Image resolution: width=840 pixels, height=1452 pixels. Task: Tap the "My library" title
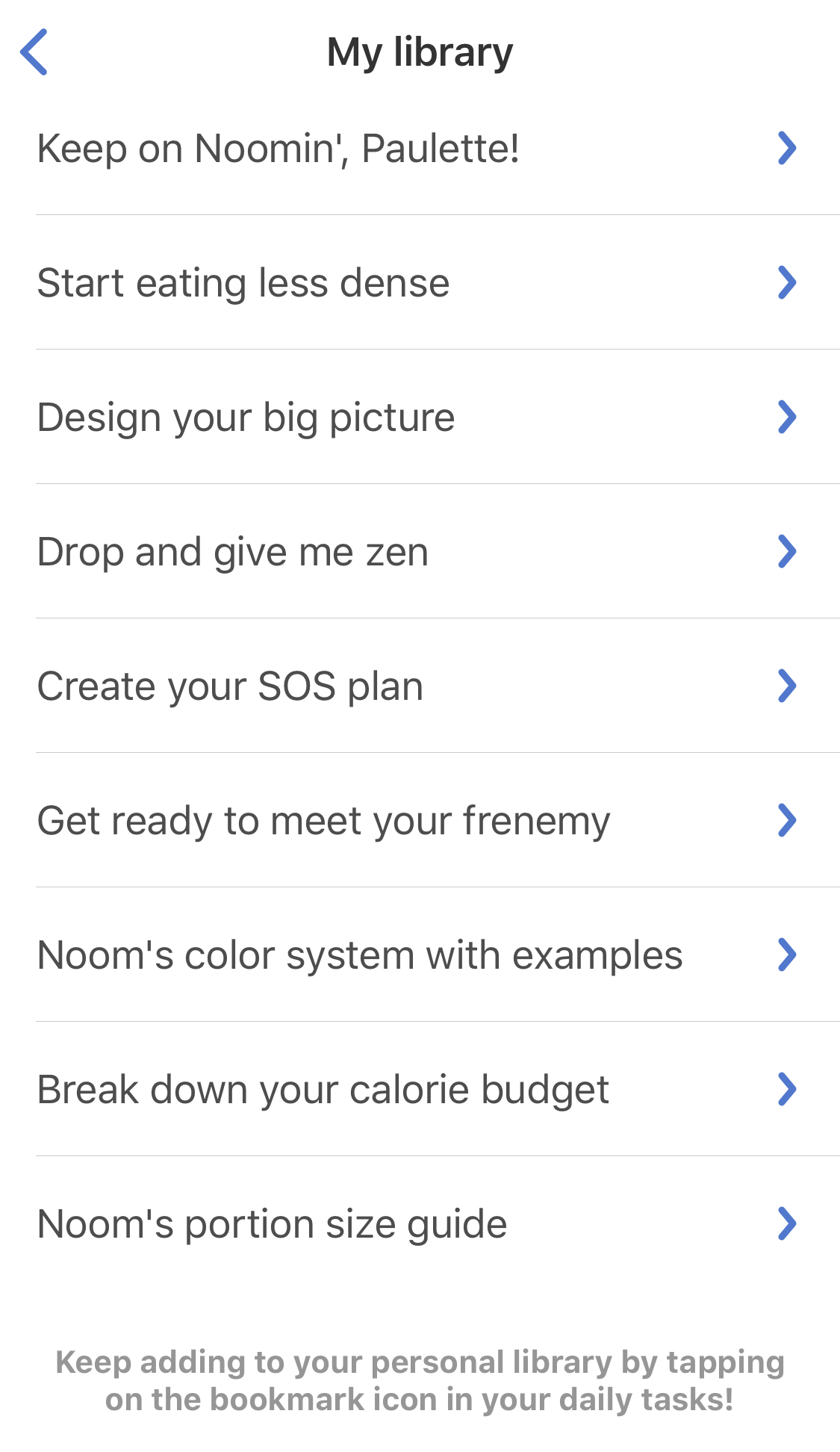420,52
